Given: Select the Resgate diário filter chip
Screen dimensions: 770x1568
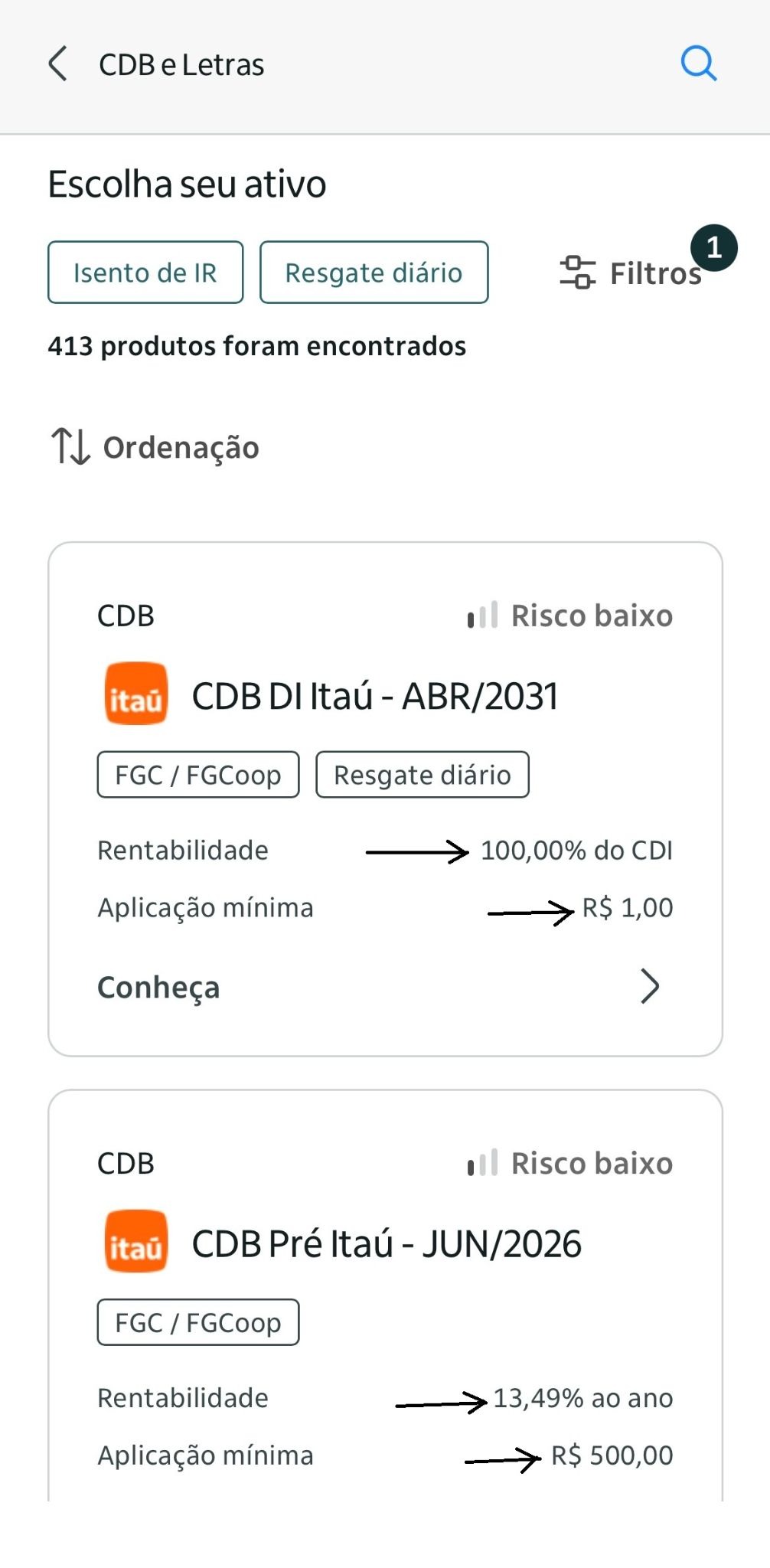Looking at the screenshot, I should click(x=374, y=273).
